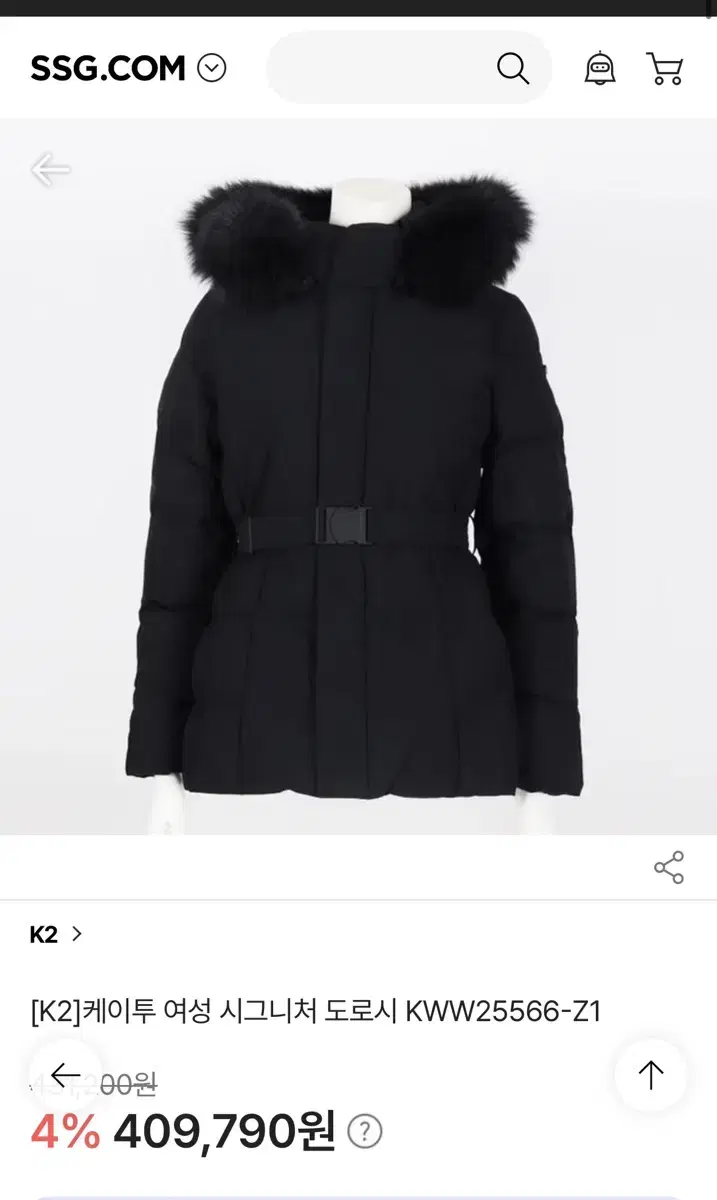Open the shopping cart
The height and width of the screenshot is (1200, 717).
pos(665,68)
